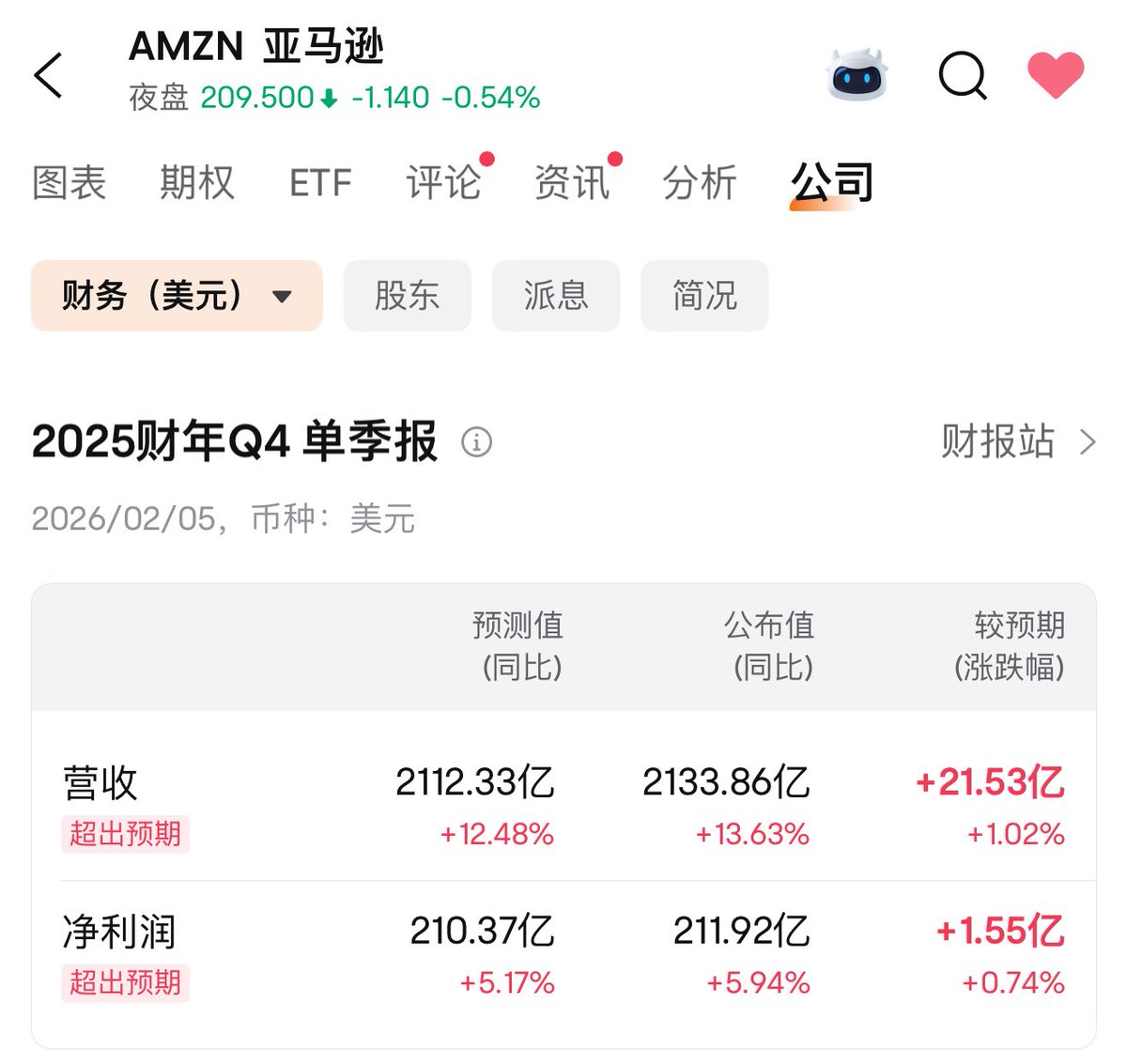The image size is (1127, 1064).
Task: Open the 资讯 tab
Action: (571, 182)
